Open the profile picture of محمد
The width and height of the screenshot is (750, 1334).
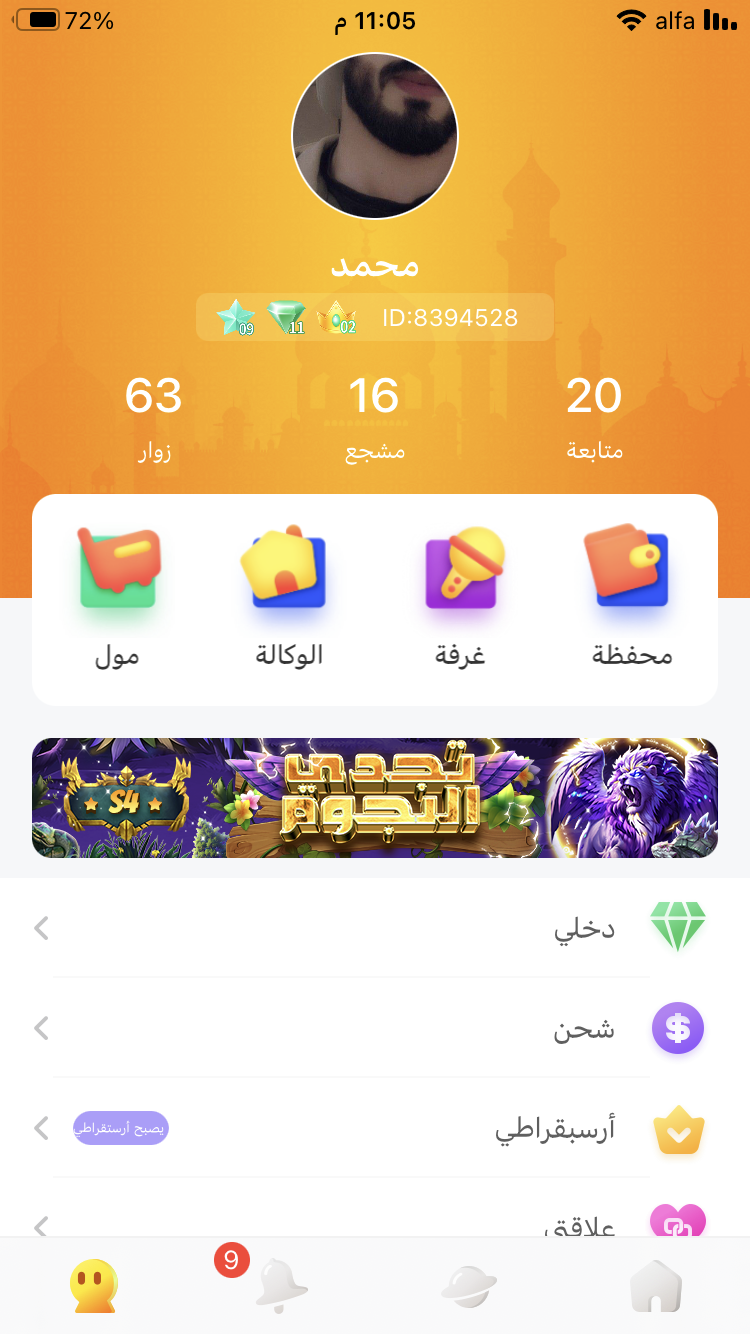tap(375, 136)
